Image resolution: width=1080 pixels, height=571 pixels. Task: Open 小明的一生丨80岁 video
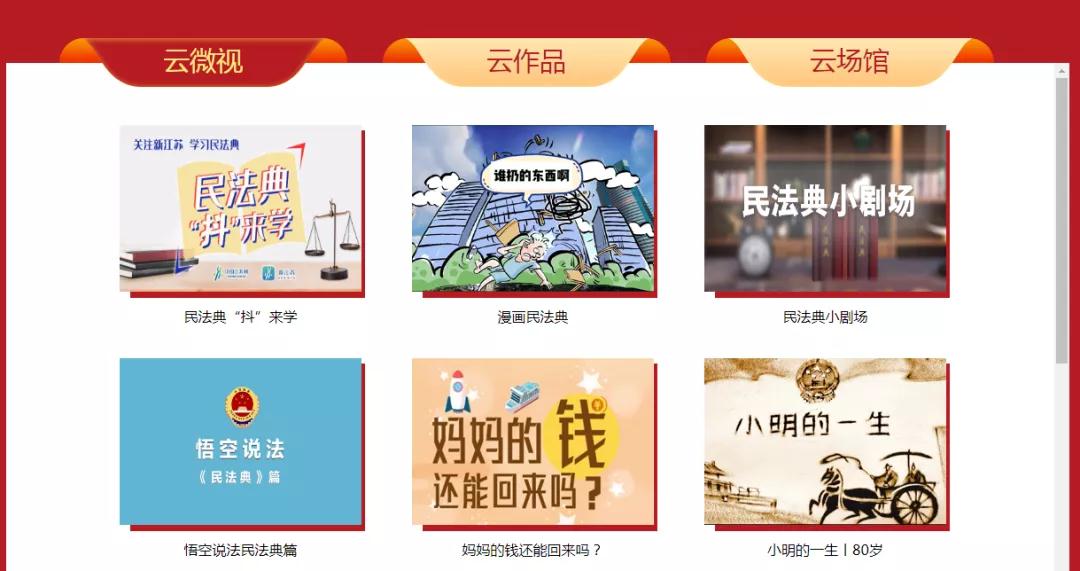[825, 441]
